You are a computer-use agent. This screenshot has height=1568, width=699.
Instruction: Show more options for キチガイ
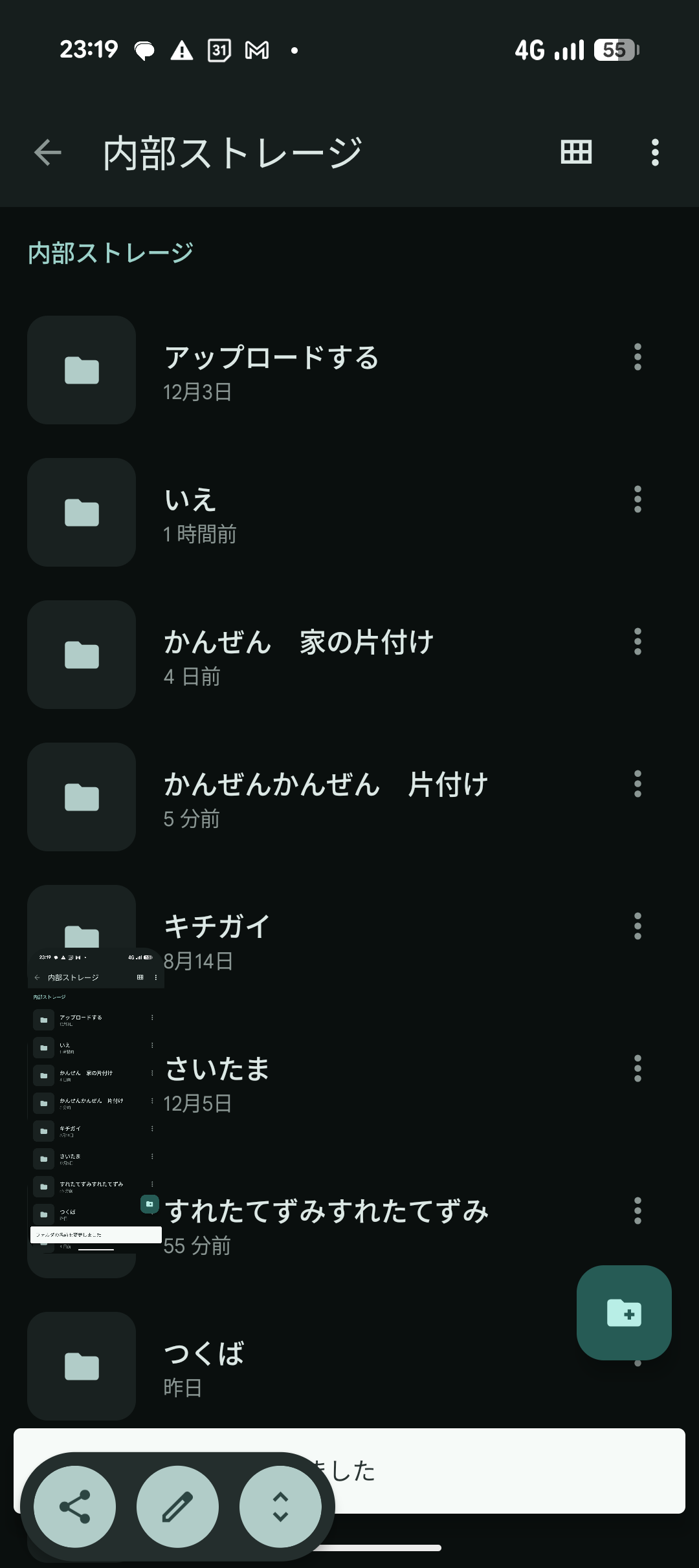click(638, 926)
